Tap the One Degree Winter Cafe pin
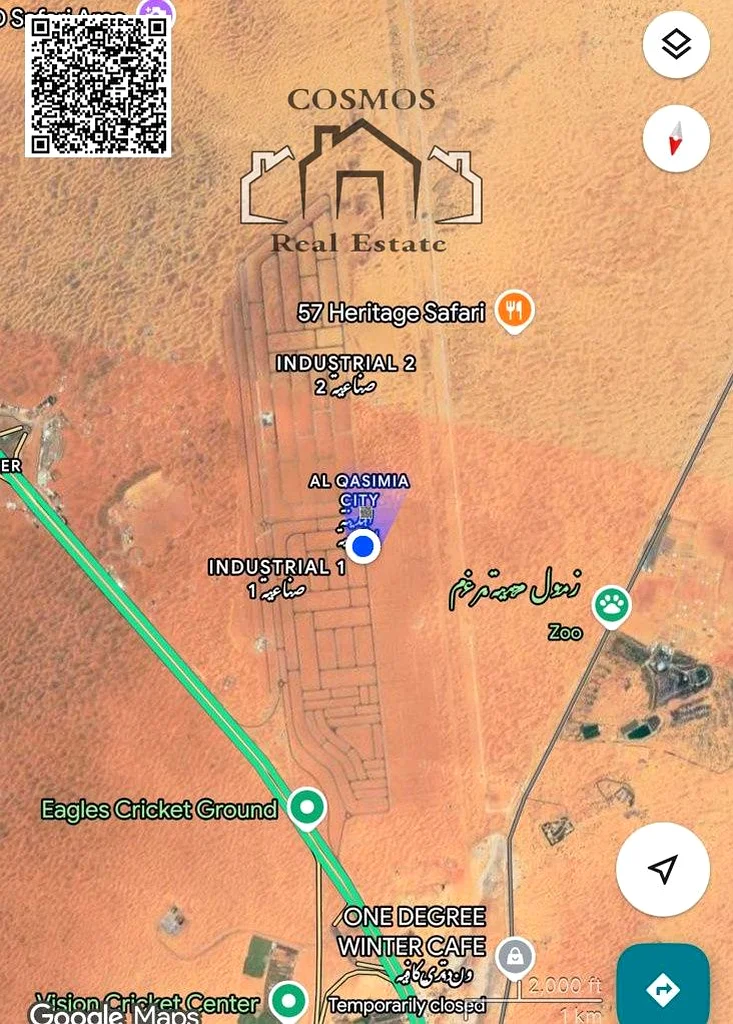 point(514,955)
